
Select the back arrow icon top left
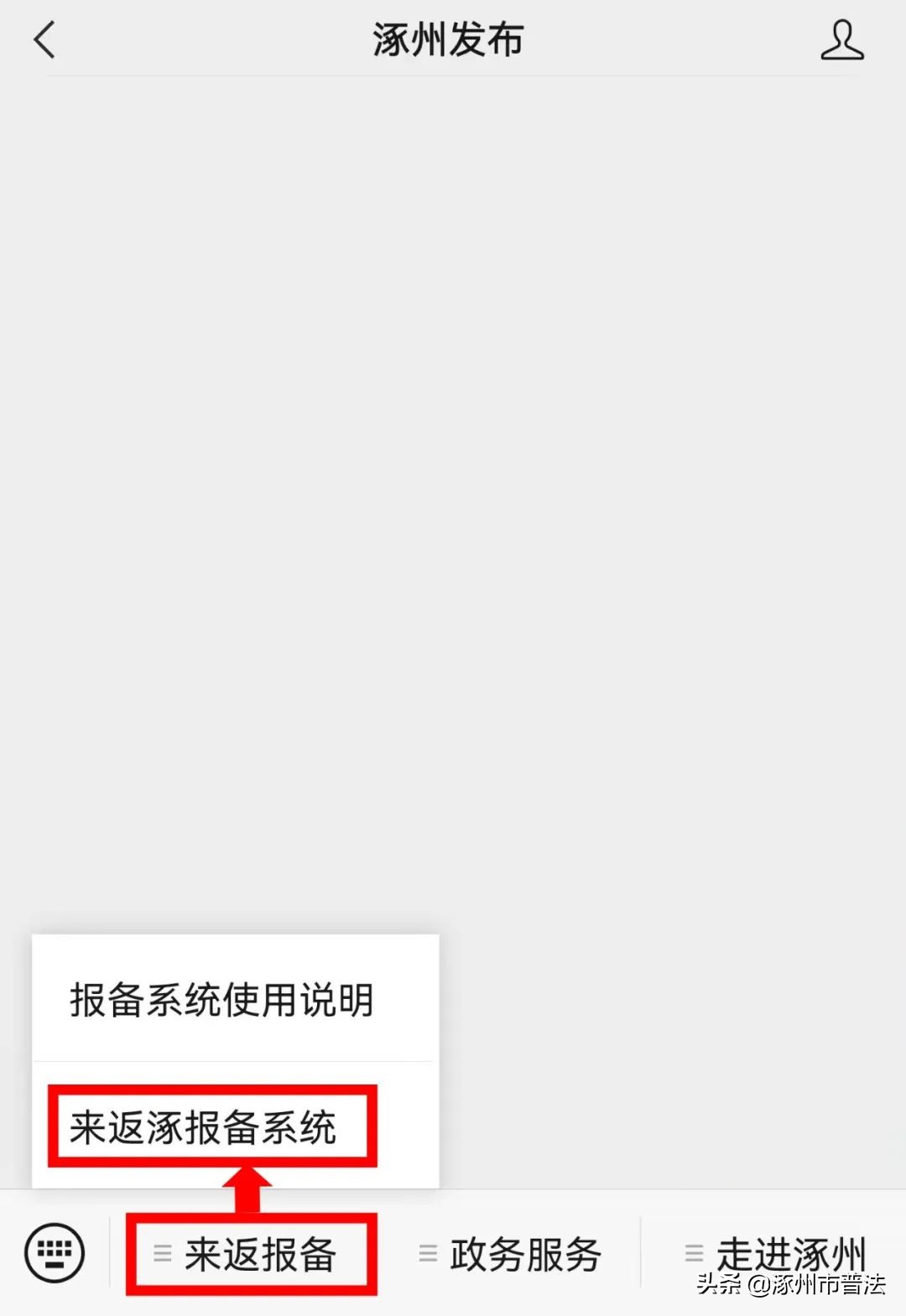click(45, 39)
